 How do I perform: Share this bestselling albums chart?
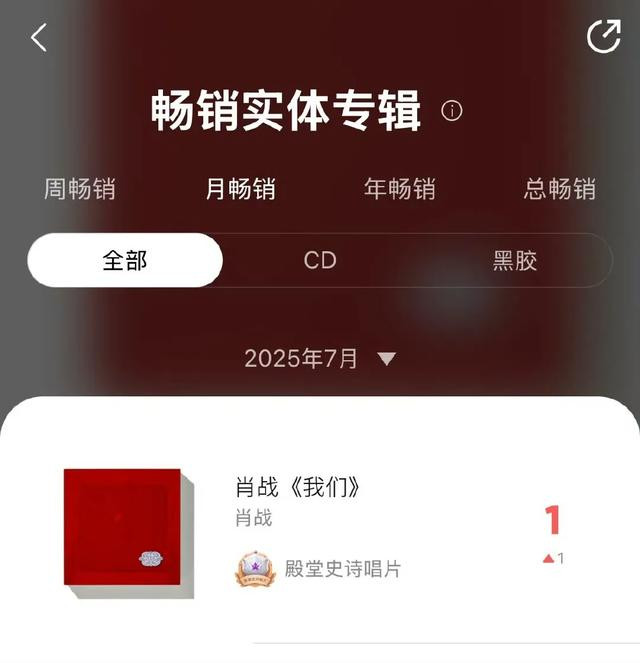(x=603, y=37)
